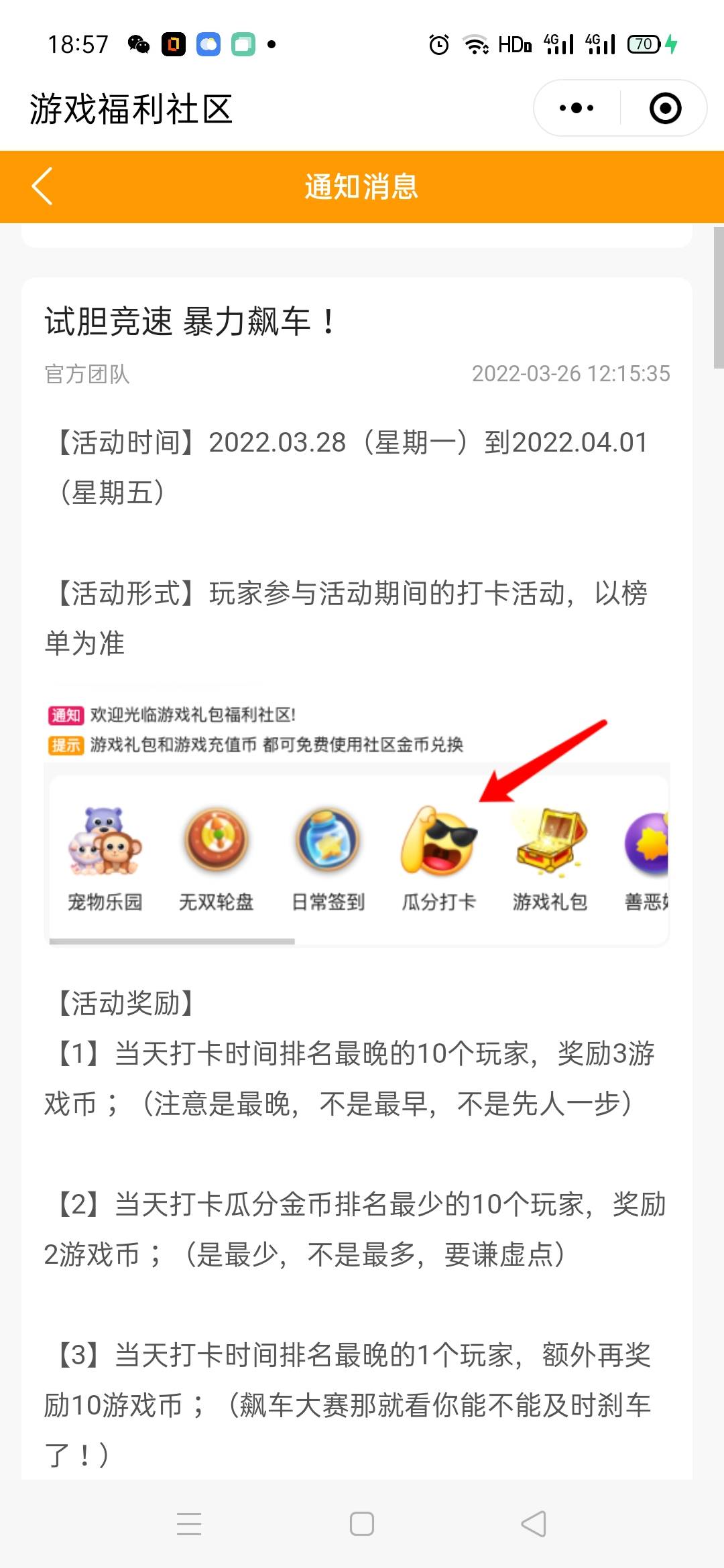Tap the system home button
Viewport: 724px width, 1568px height.
362,1524
